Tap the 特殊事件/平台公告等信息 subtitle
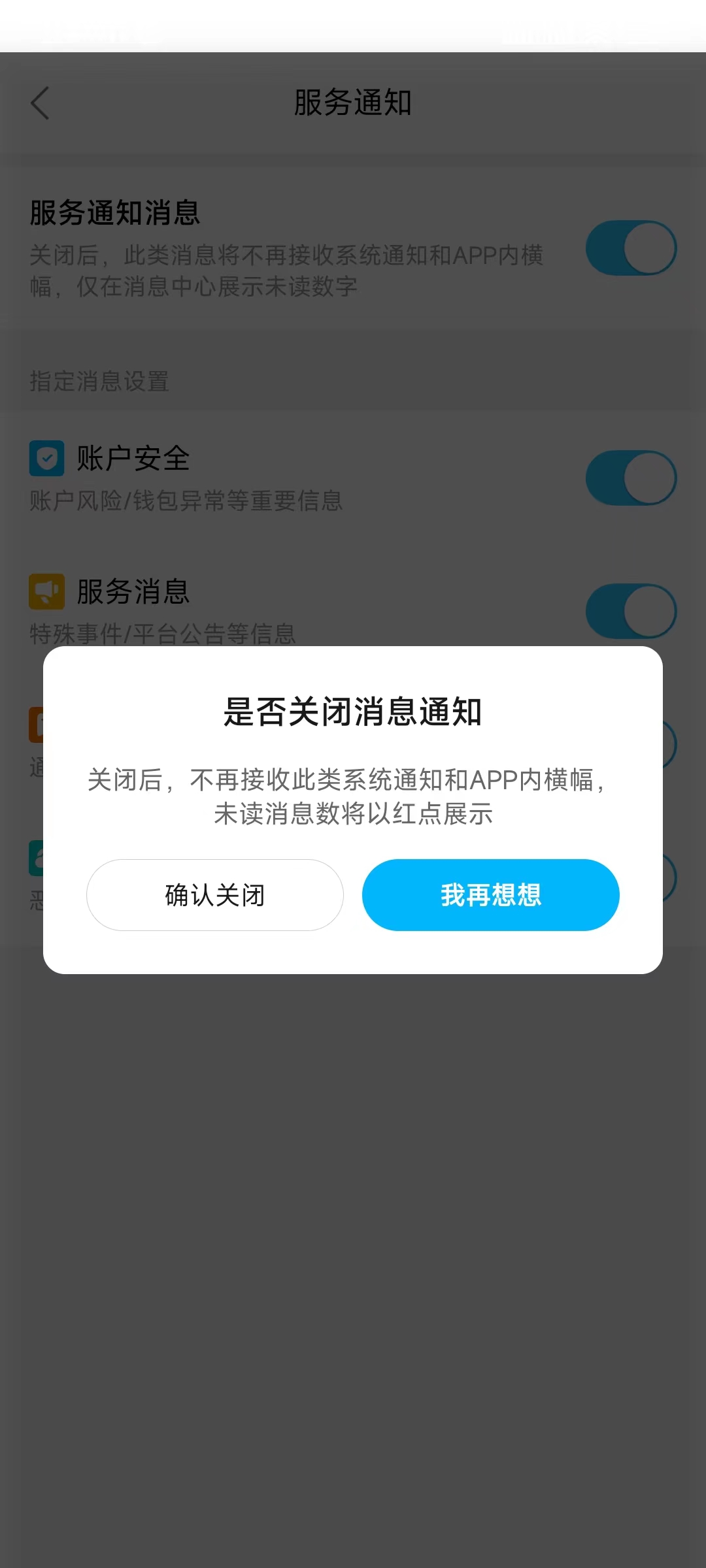The image size is (706, 1568). pyautogui.click(x=163, y=632)
